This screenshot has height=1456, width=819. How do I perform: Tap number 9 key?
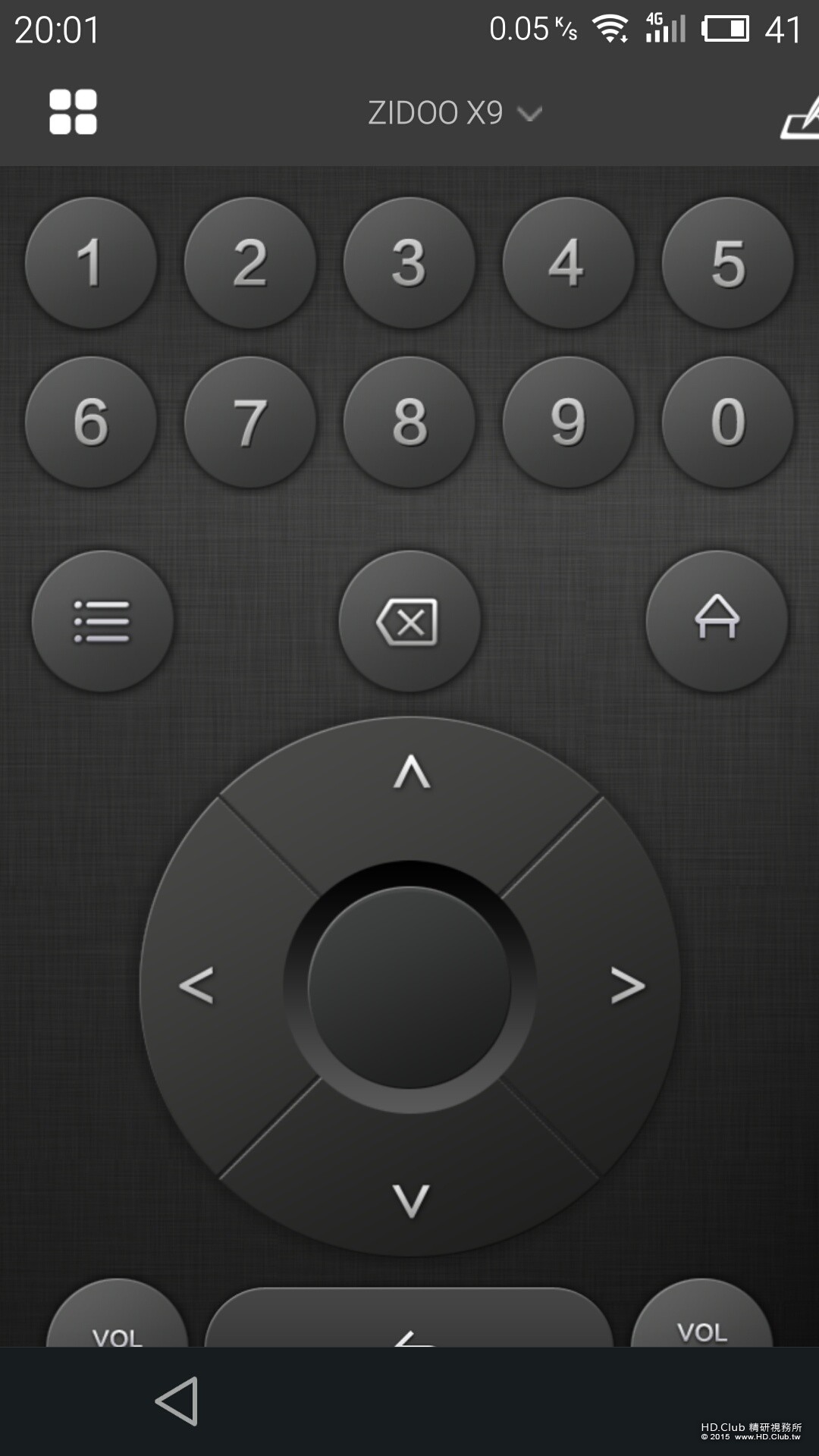(568, 422)
